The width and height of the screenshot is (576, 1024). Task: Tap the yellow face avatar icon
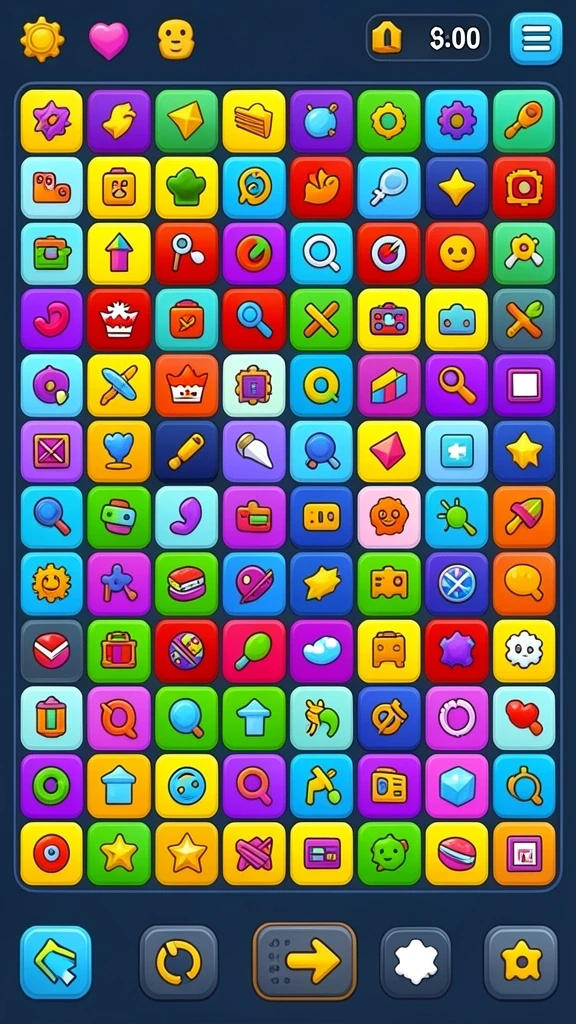(176, 39)
